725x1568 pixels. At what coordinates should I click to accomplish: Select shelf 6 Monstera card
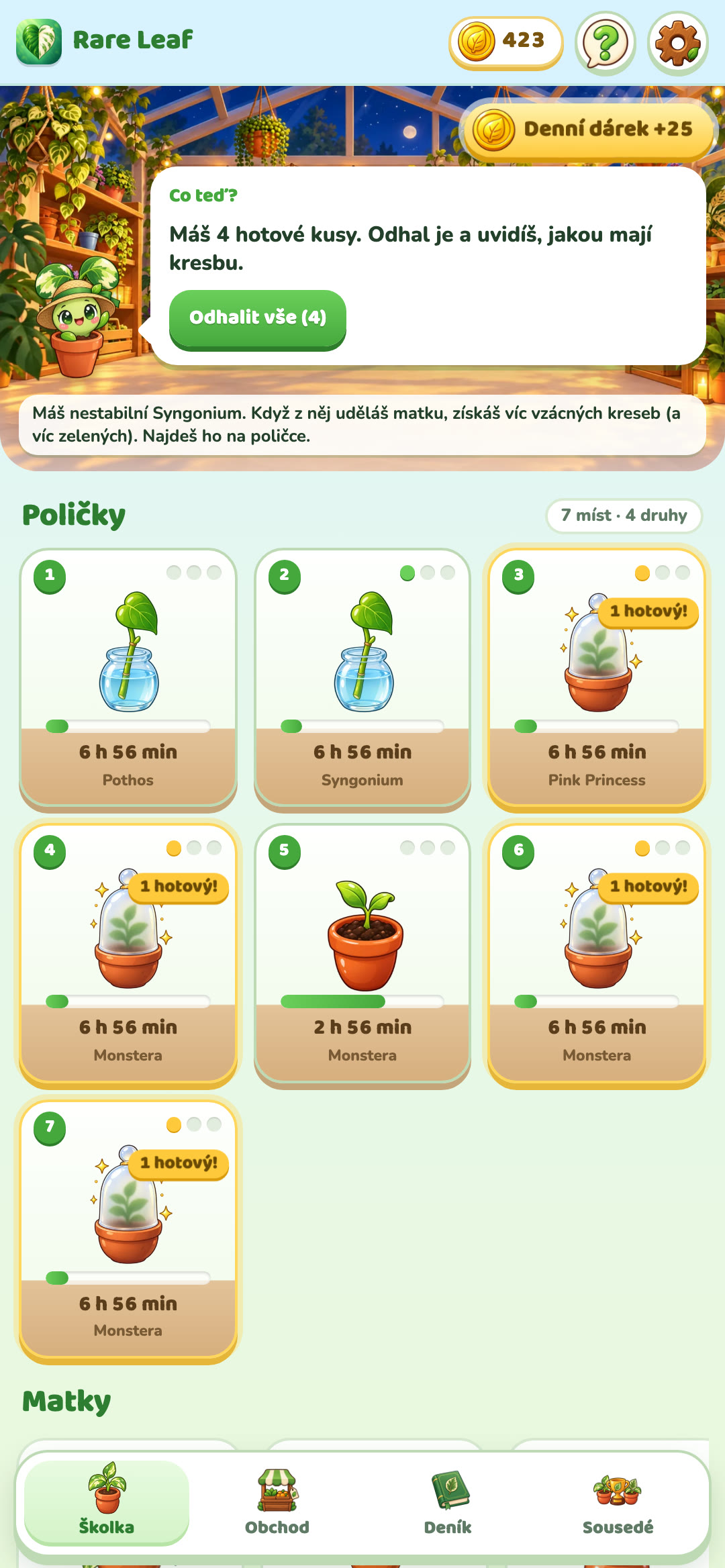597,954
